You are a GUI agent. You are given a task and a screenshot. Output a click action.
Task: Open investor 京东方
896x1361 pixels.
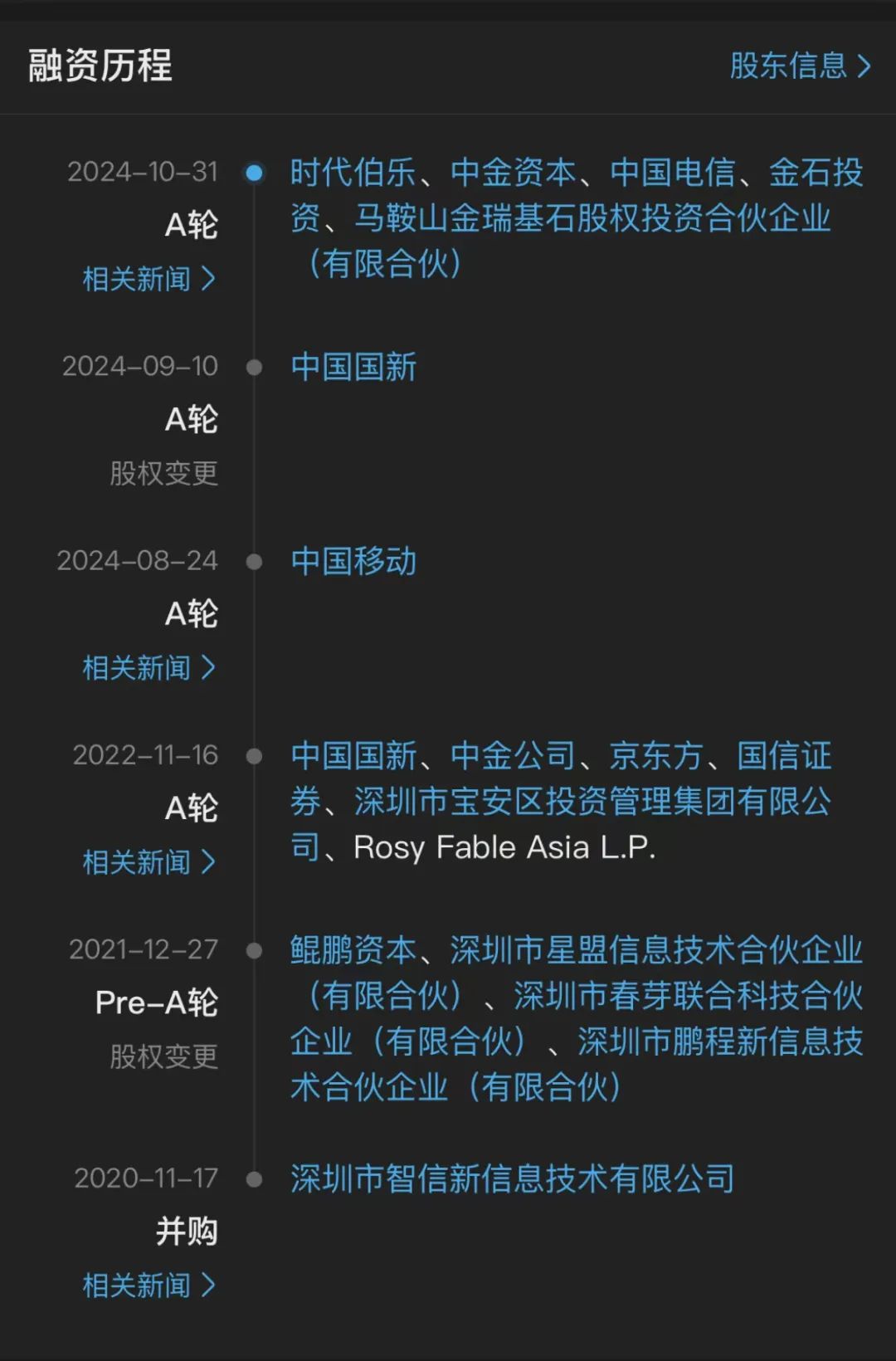[656, 756]
